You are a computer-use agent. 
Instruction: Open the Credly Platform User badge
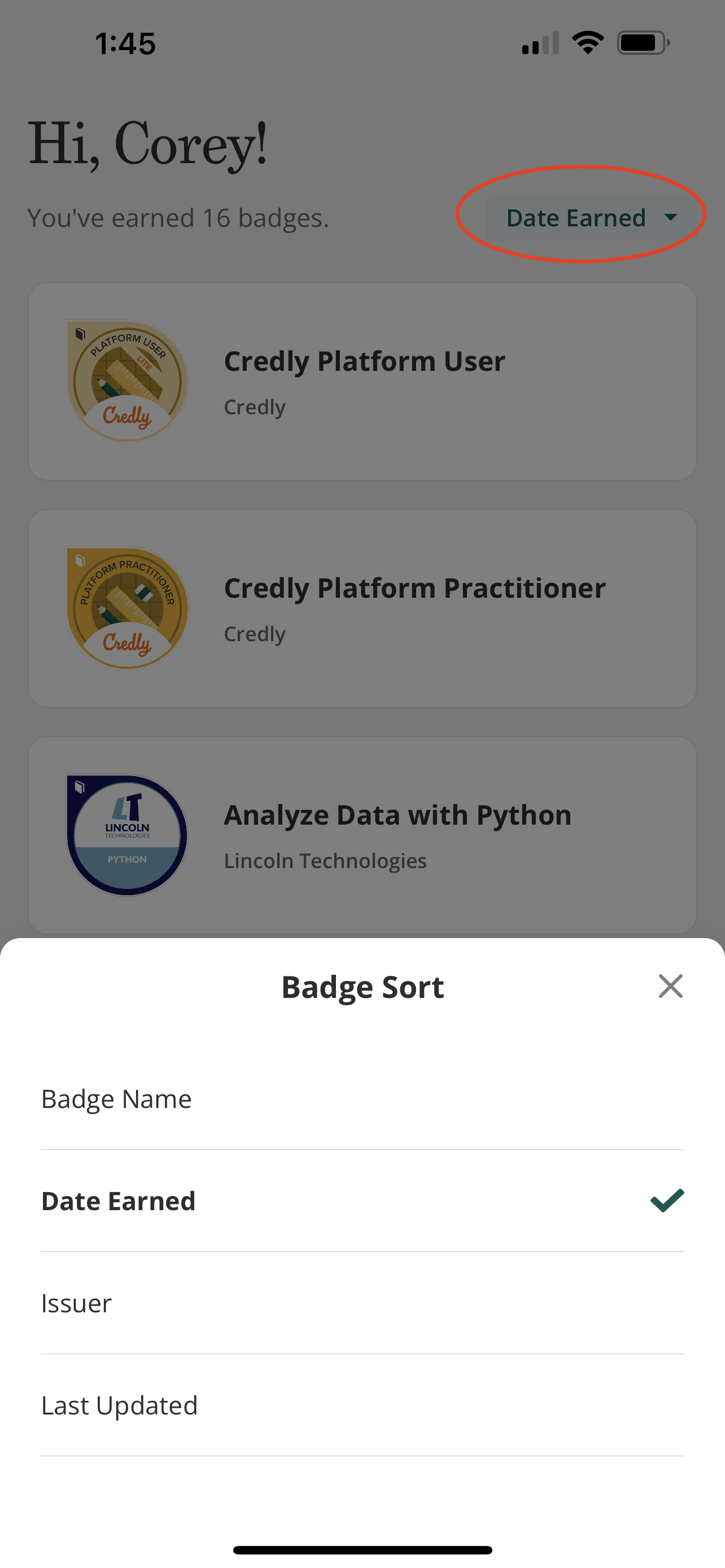tap(362, 382)
